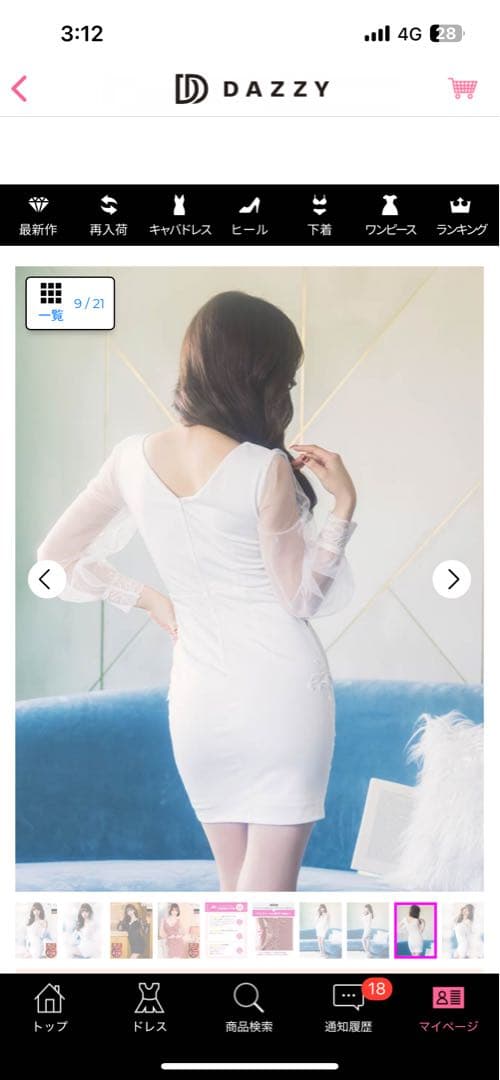This screenshot has width=500, height=1080.
Task: Browse the ヒール category
Action: 249,216
